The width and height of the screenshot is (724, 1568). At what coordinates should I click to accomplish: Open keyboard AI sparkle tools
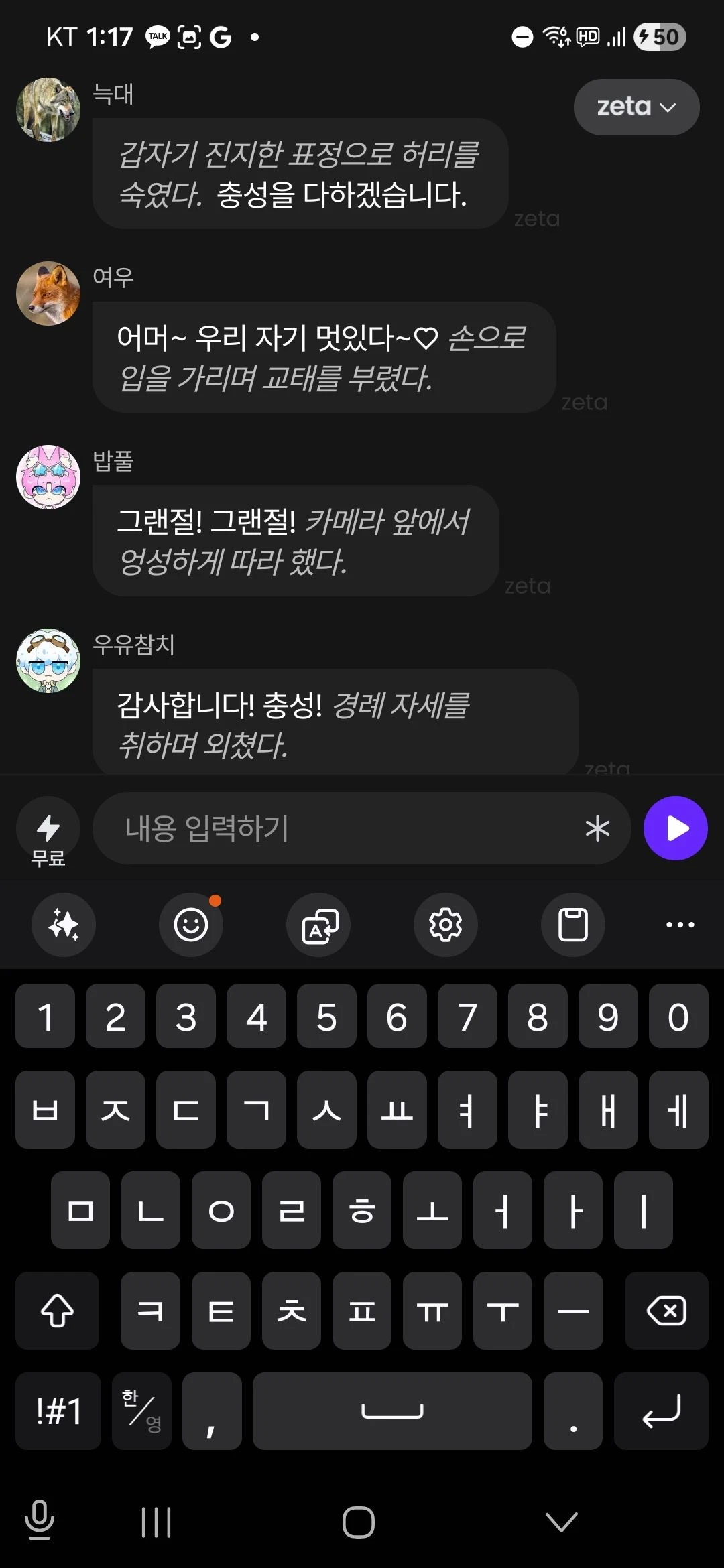tap(64, 925)
